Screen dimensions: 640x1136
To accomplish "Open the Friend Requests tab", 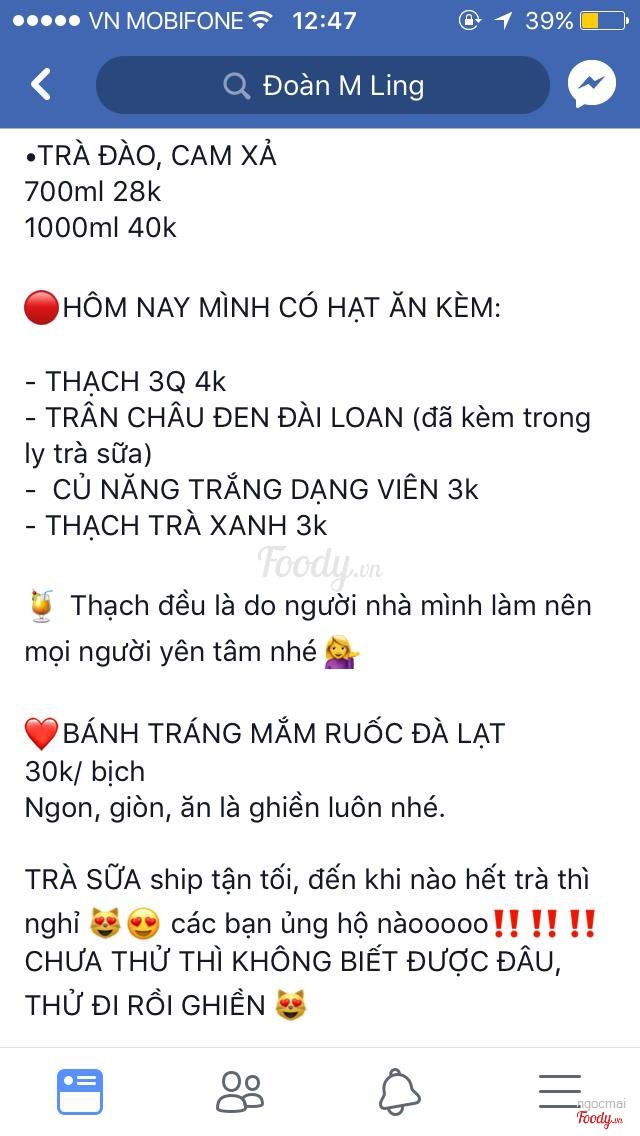I will (240, 1091).
